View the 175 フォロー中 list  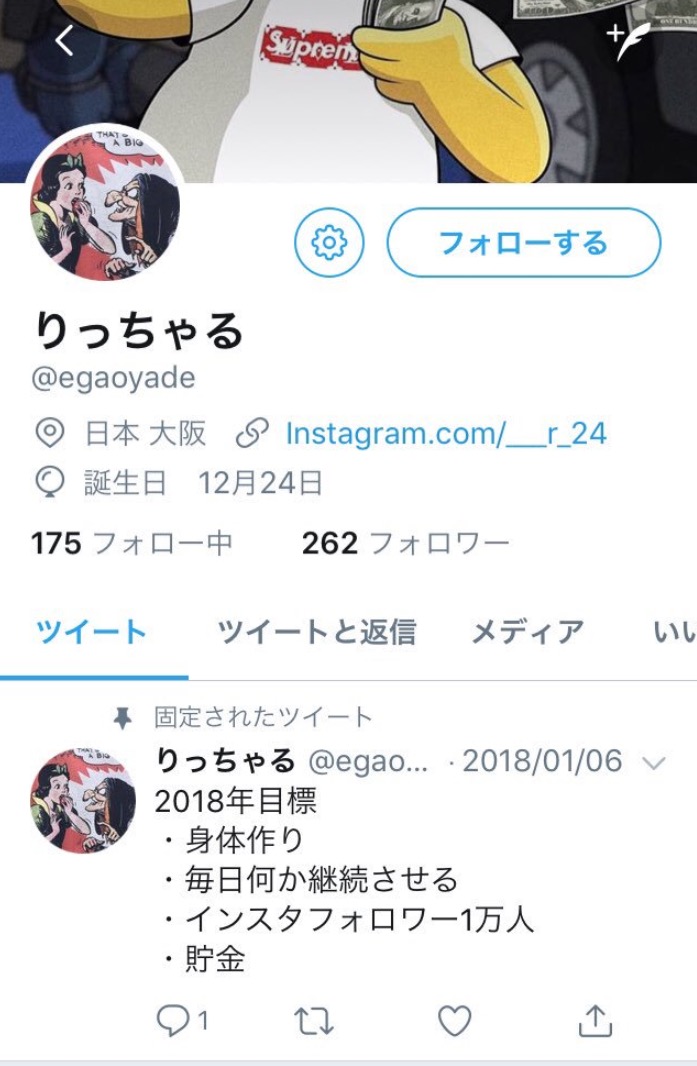[132, 543]
